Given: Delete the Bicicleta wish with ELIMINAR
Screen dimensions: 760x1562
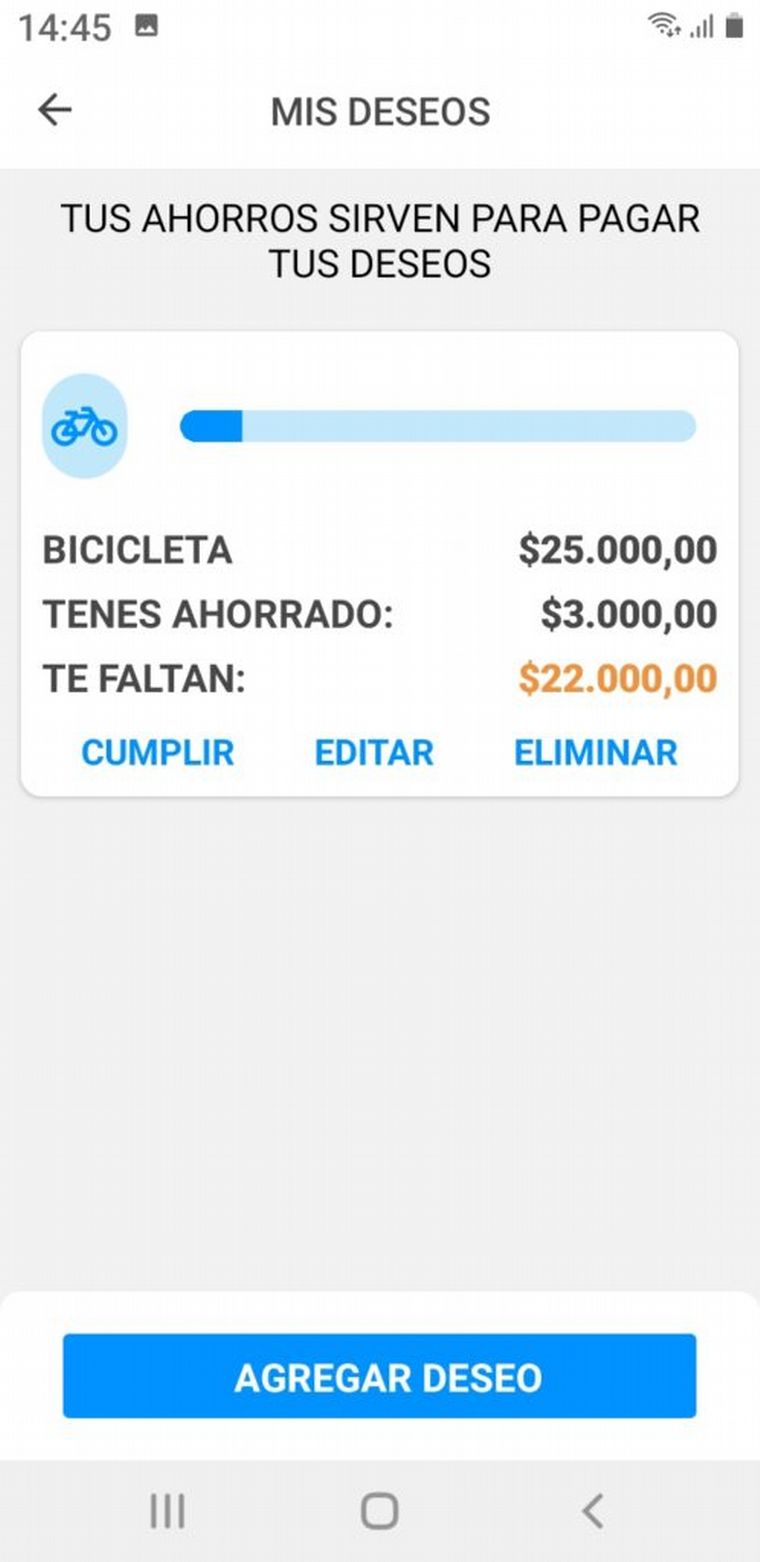Looking at the screenshot, I should [595, 752].
